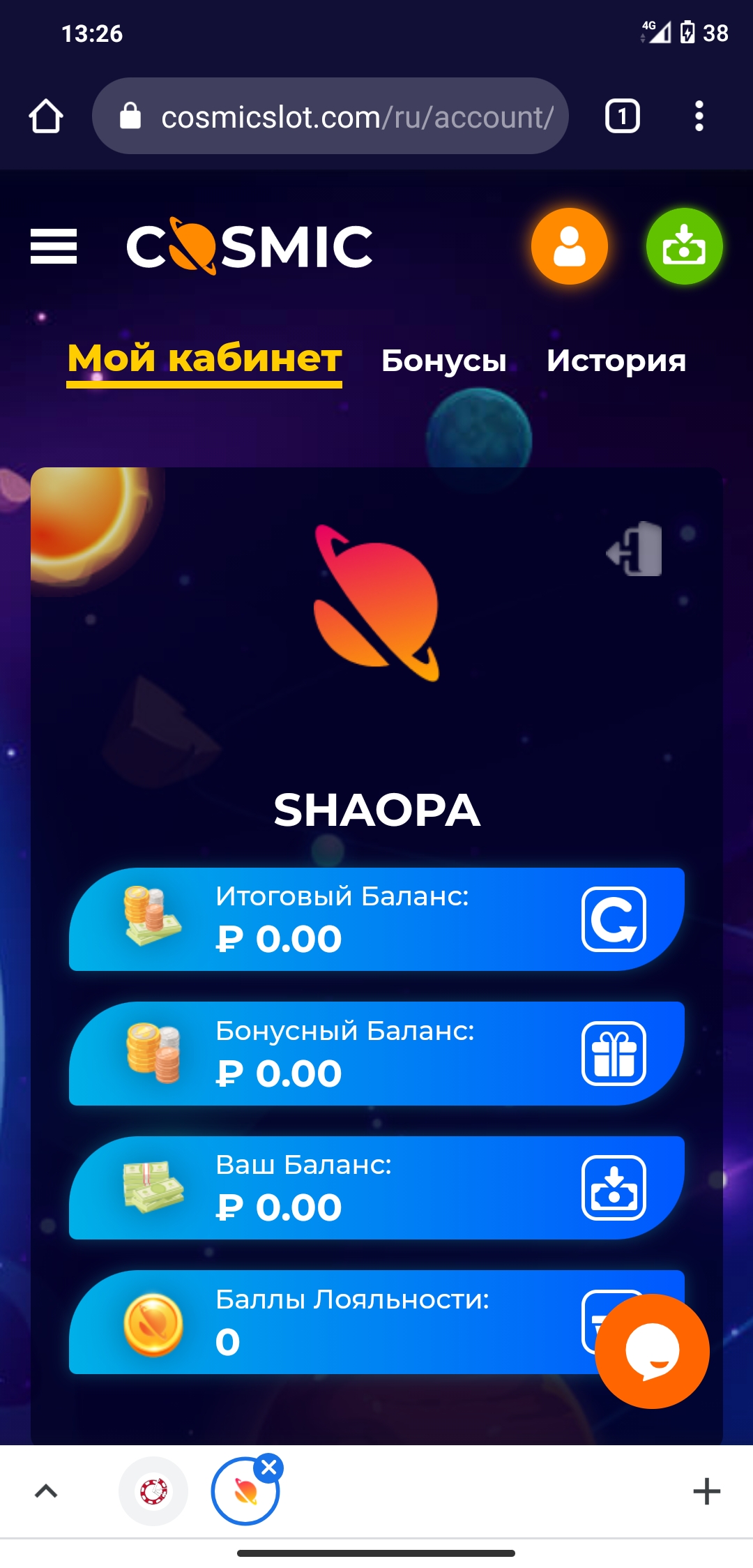Image resolution: width=753 pixels, height=1568 pixels.
Task: Switch to the other casino tab
Action: coord(153,1491)
